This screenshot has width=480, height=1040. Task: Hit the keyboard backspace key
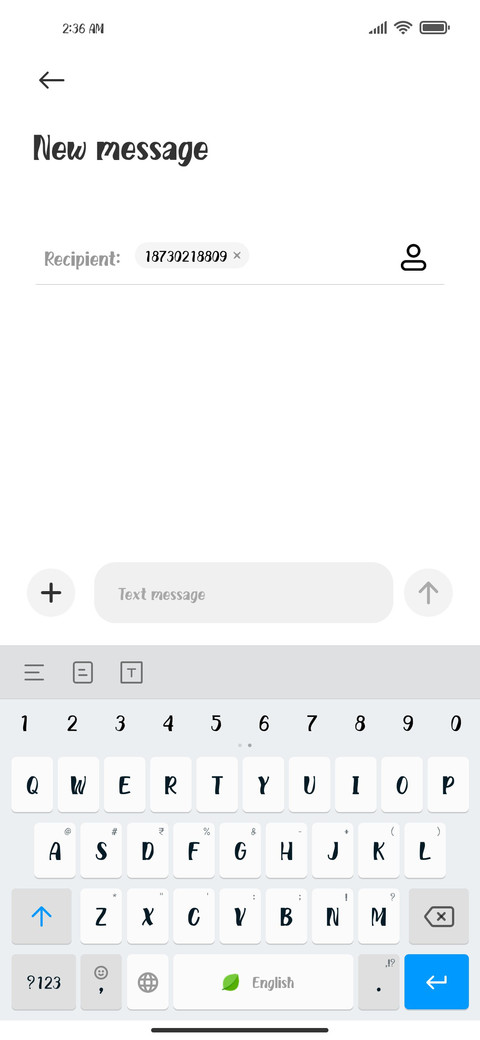(x=439, y=917)
